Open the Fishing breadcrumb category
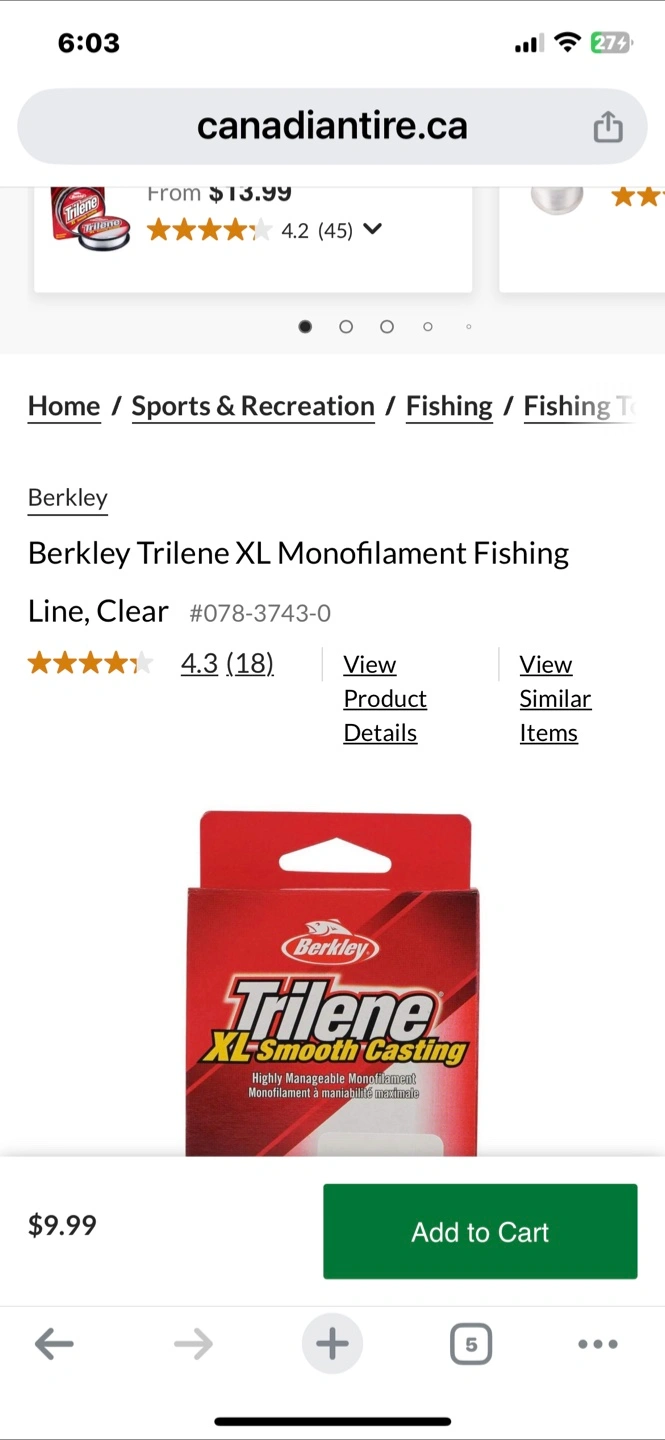This screenshot has width=665, height=1440. pyautogui.click(x=449, y=406)
